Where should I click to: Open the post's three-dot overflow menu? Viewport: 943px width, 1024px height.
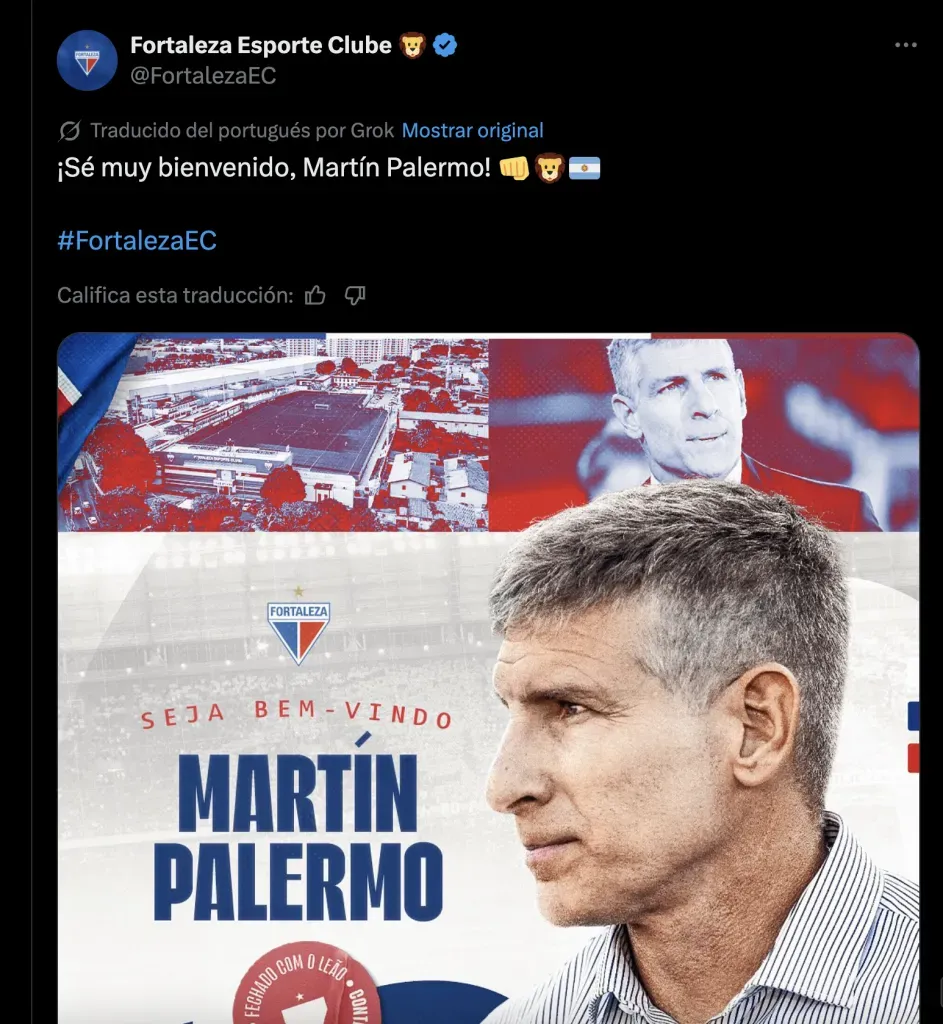coord(905,46)
